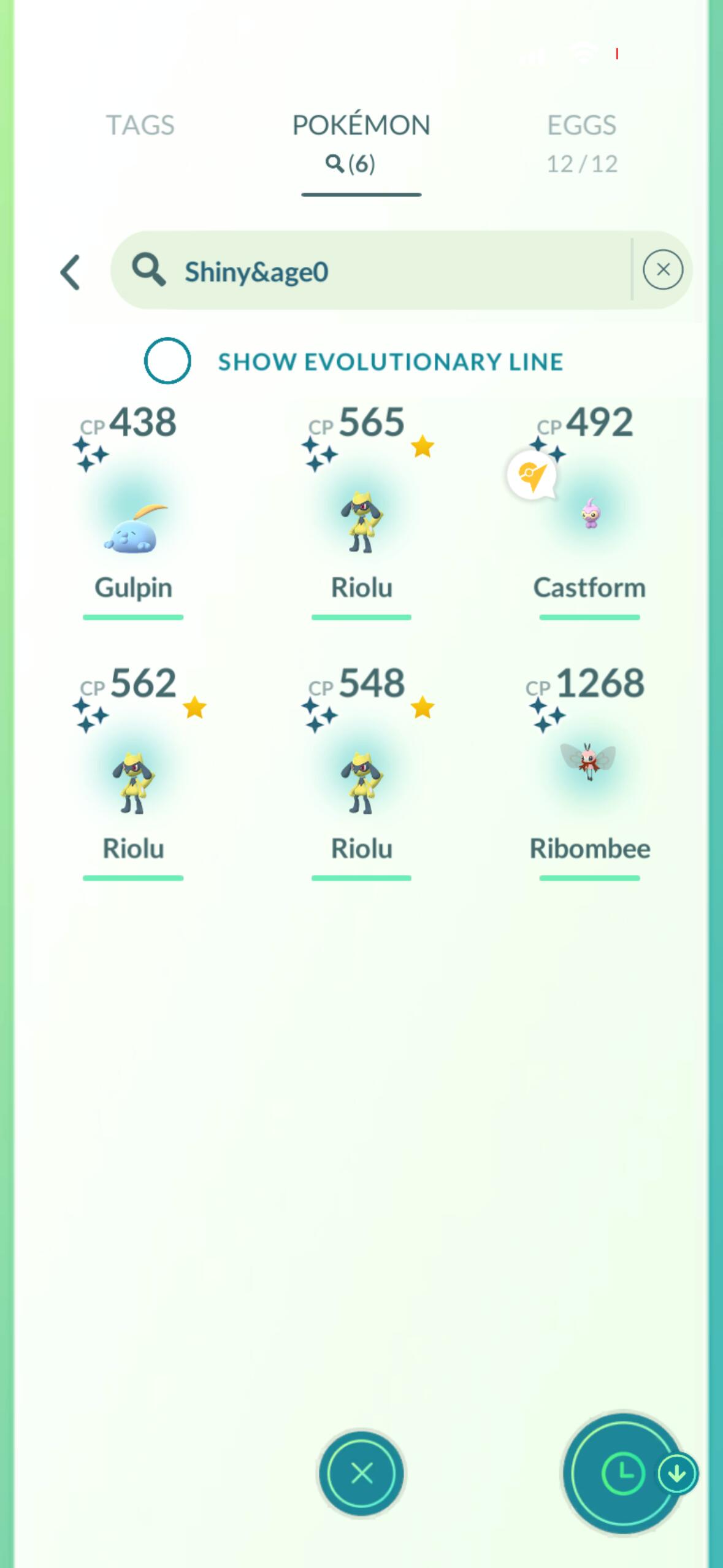Close the Pokémon storage screen
723x1568 pixels.
361,1473
